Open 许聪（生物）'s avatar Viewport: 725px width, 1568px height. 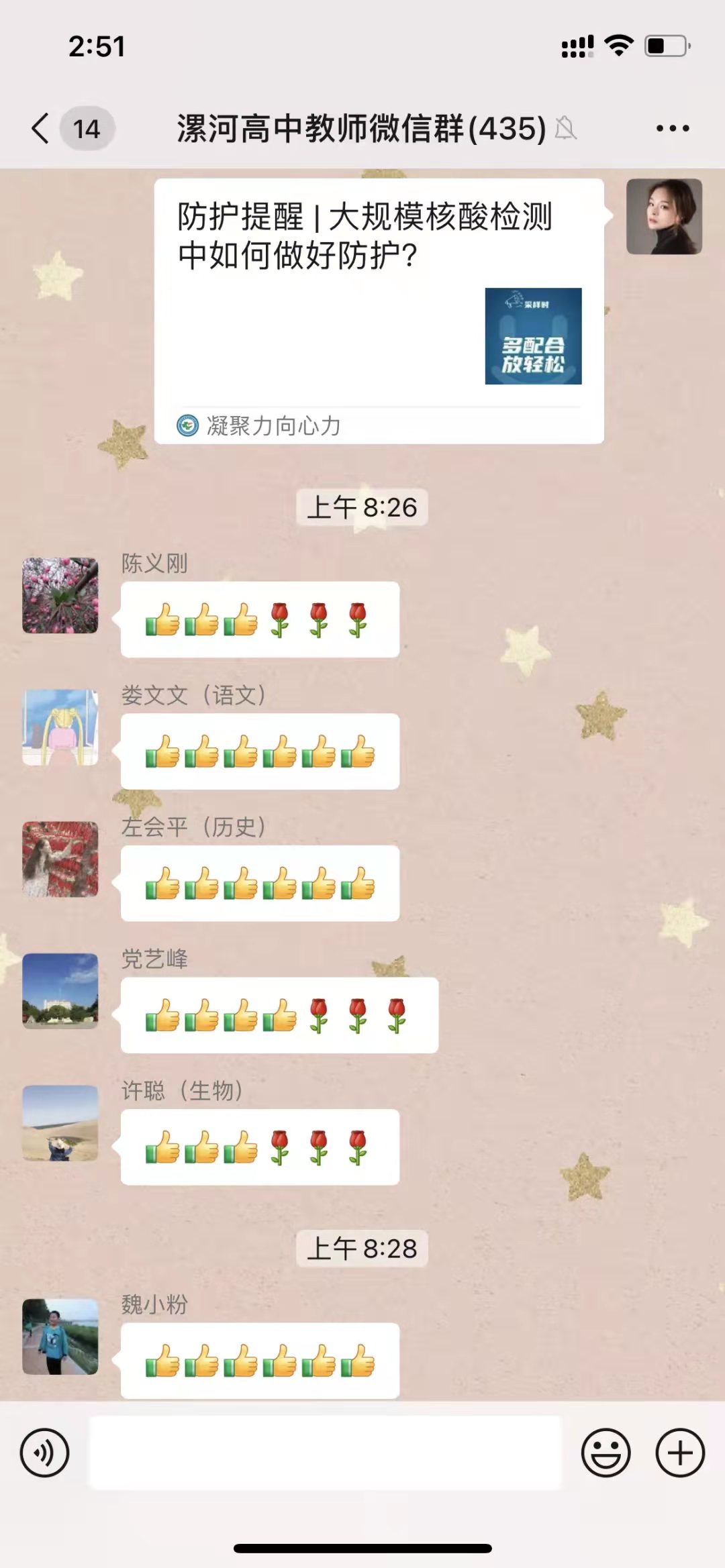pos(60,1123)
